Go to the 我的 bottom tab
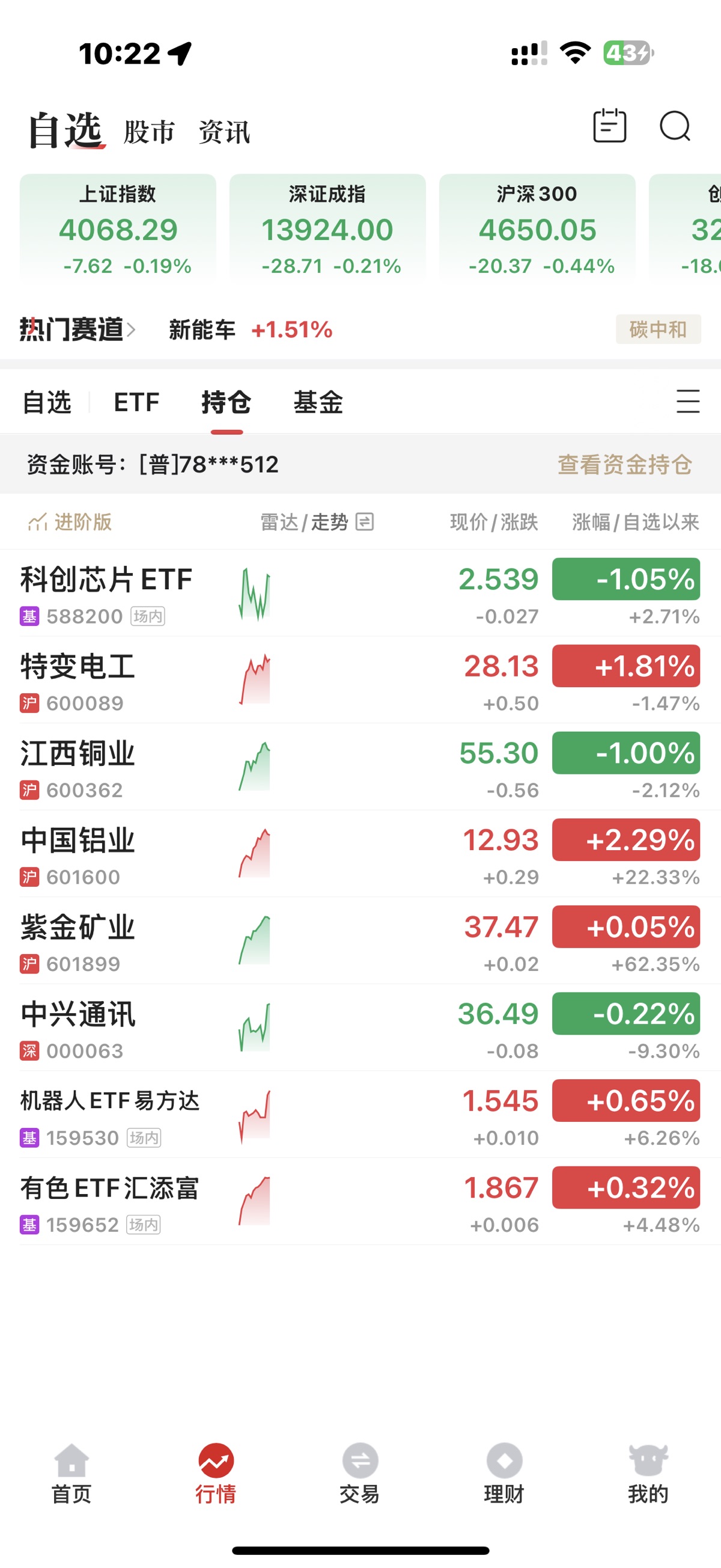Image resolution: width=721 pixels, height=1568 pixels. coord(648,1474)
